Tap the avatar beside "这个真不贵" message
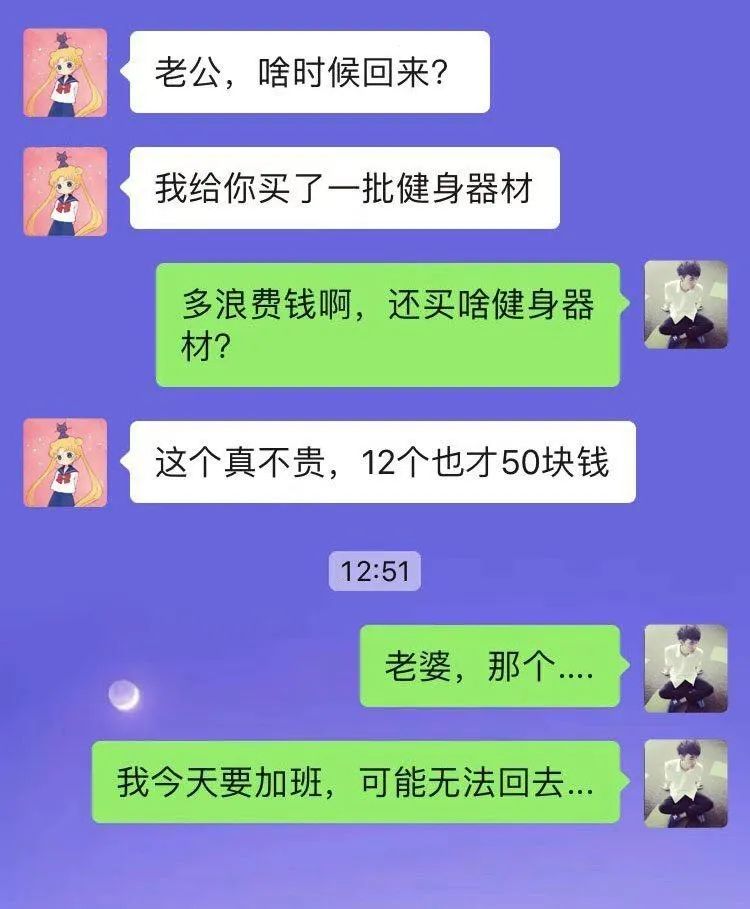Viewport: 750px width, 909px height. [x=65, y=462]
